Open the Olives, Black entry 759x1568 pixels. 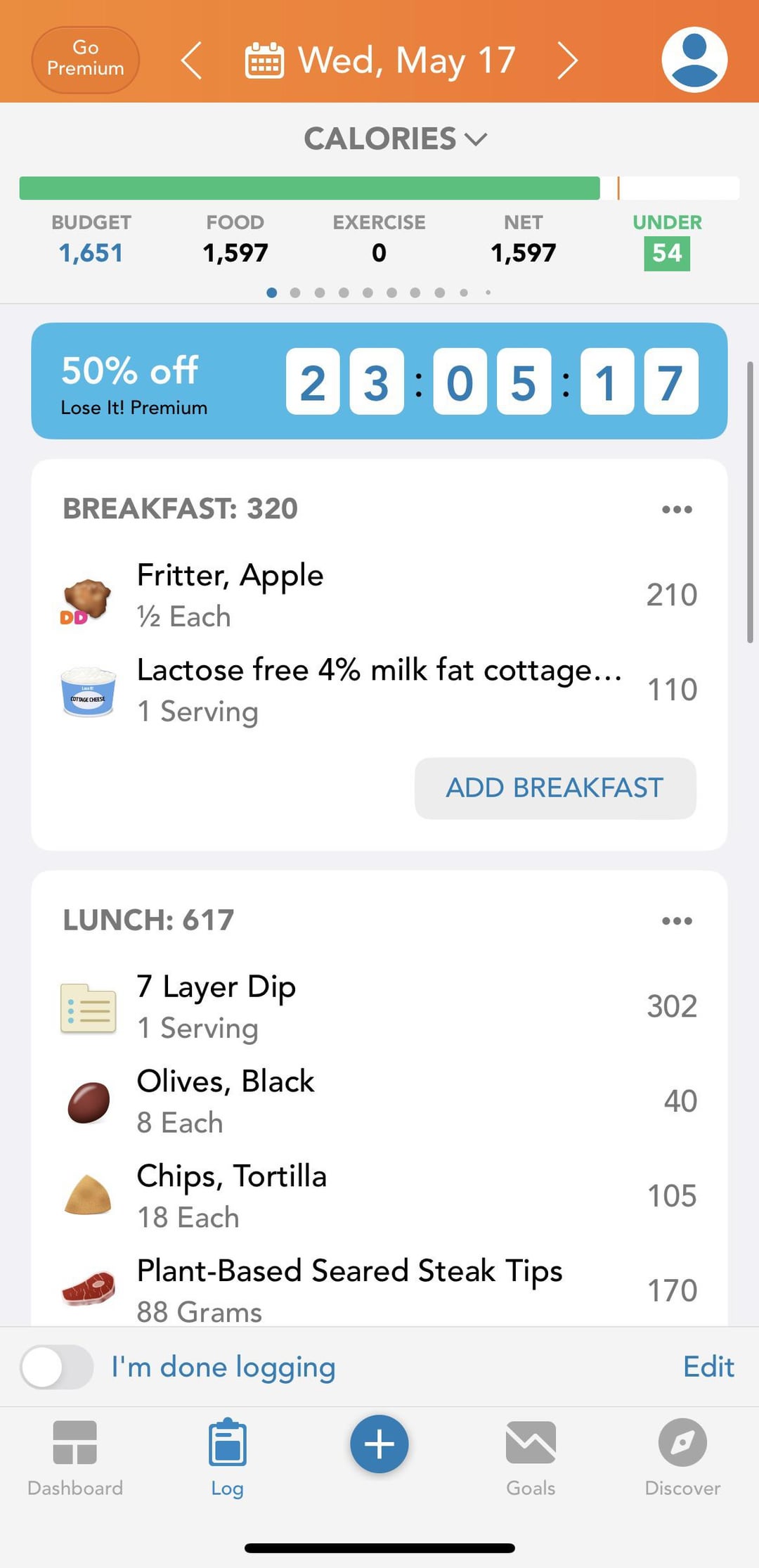pos(379,1102)
